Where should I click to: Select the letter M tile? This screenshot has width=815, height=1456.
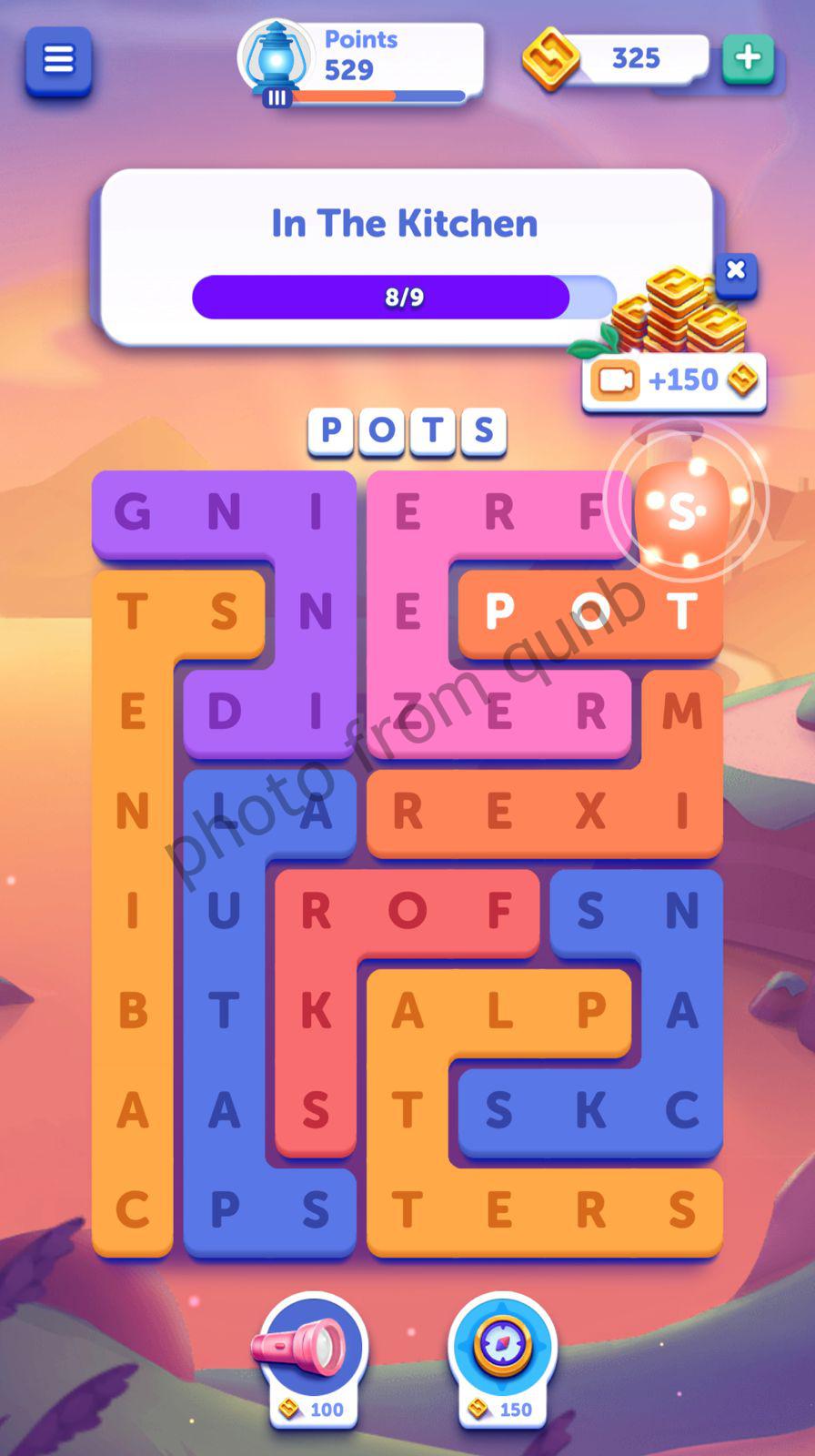pos(682,712)
